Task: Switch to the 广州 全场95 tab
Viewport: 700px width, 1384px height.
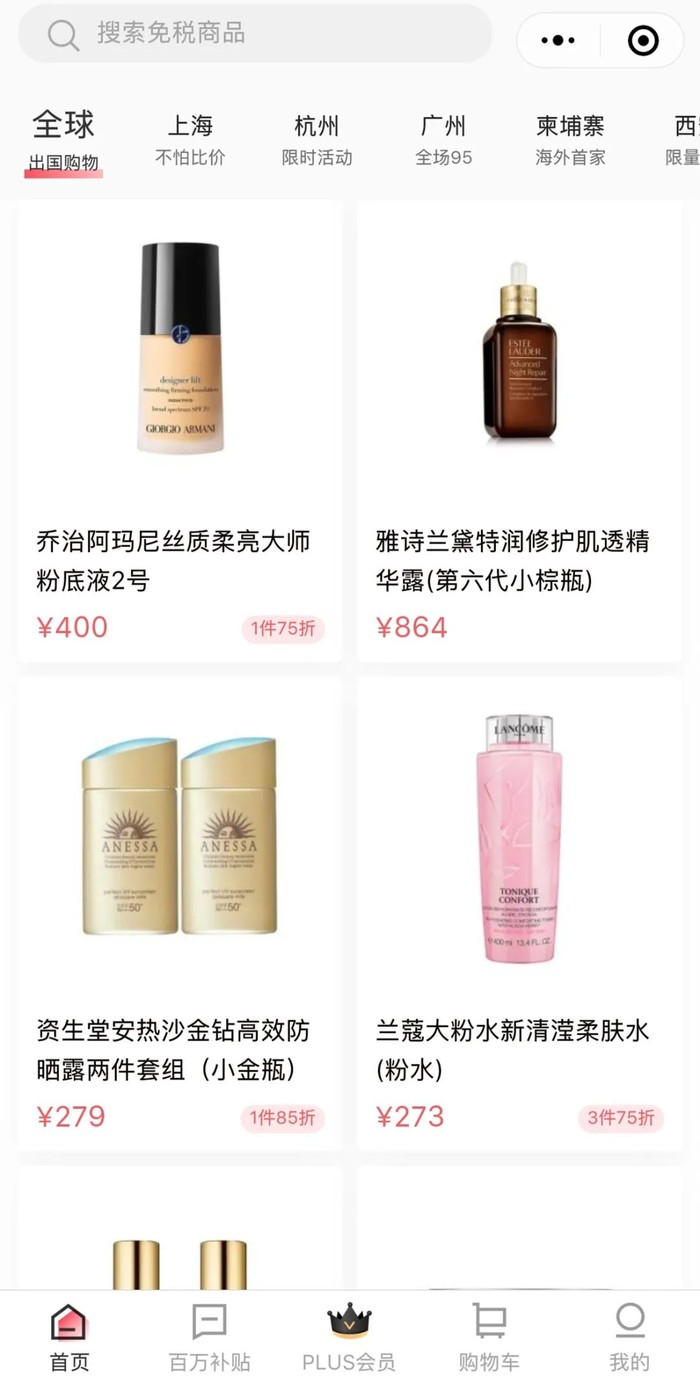Action: click(443, 138)
